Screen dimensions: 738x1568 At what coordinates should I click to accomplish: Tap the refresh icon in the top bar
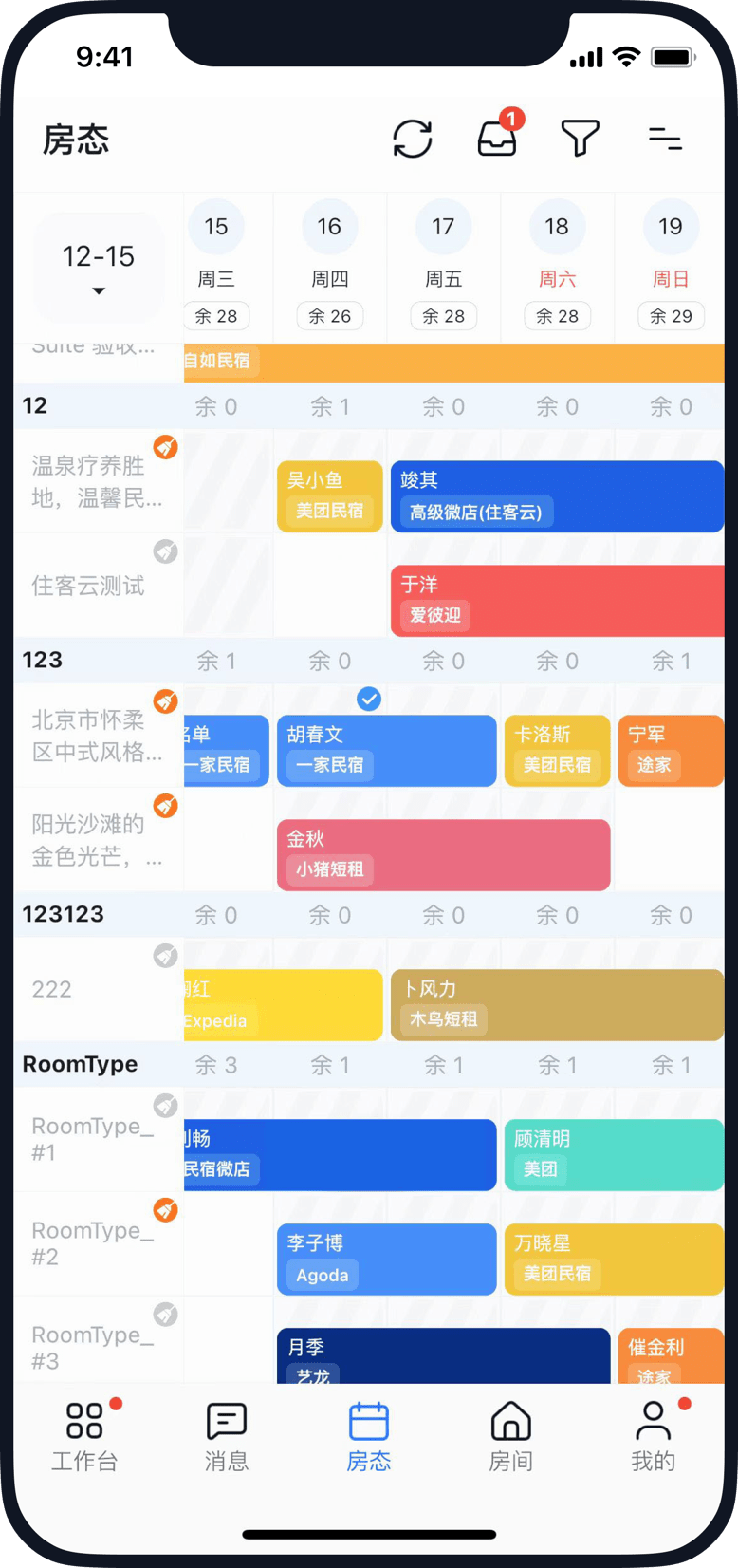412,138
